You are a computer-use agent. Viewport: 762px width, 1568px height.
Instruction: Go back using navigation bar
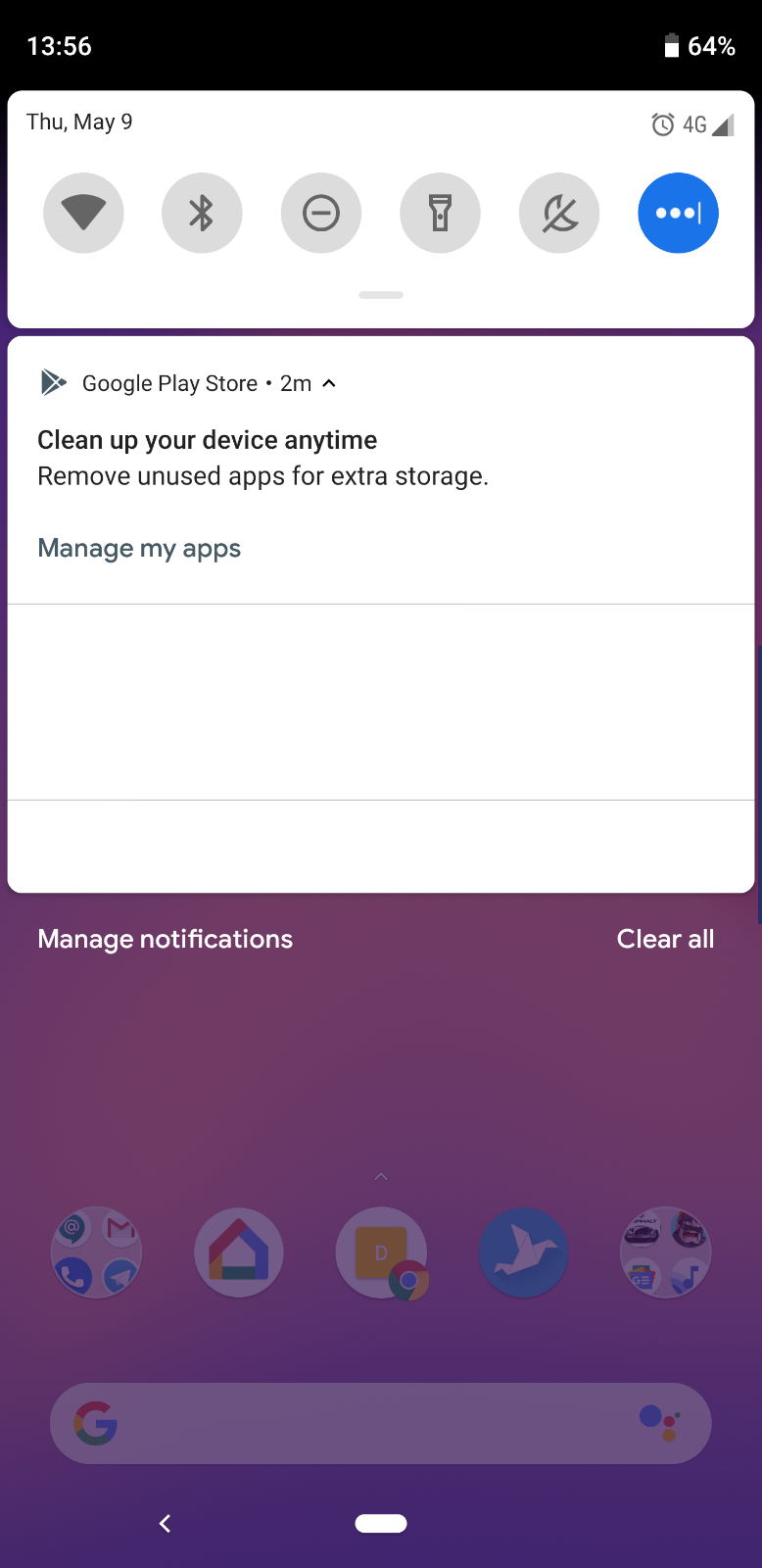[165, 1523]
